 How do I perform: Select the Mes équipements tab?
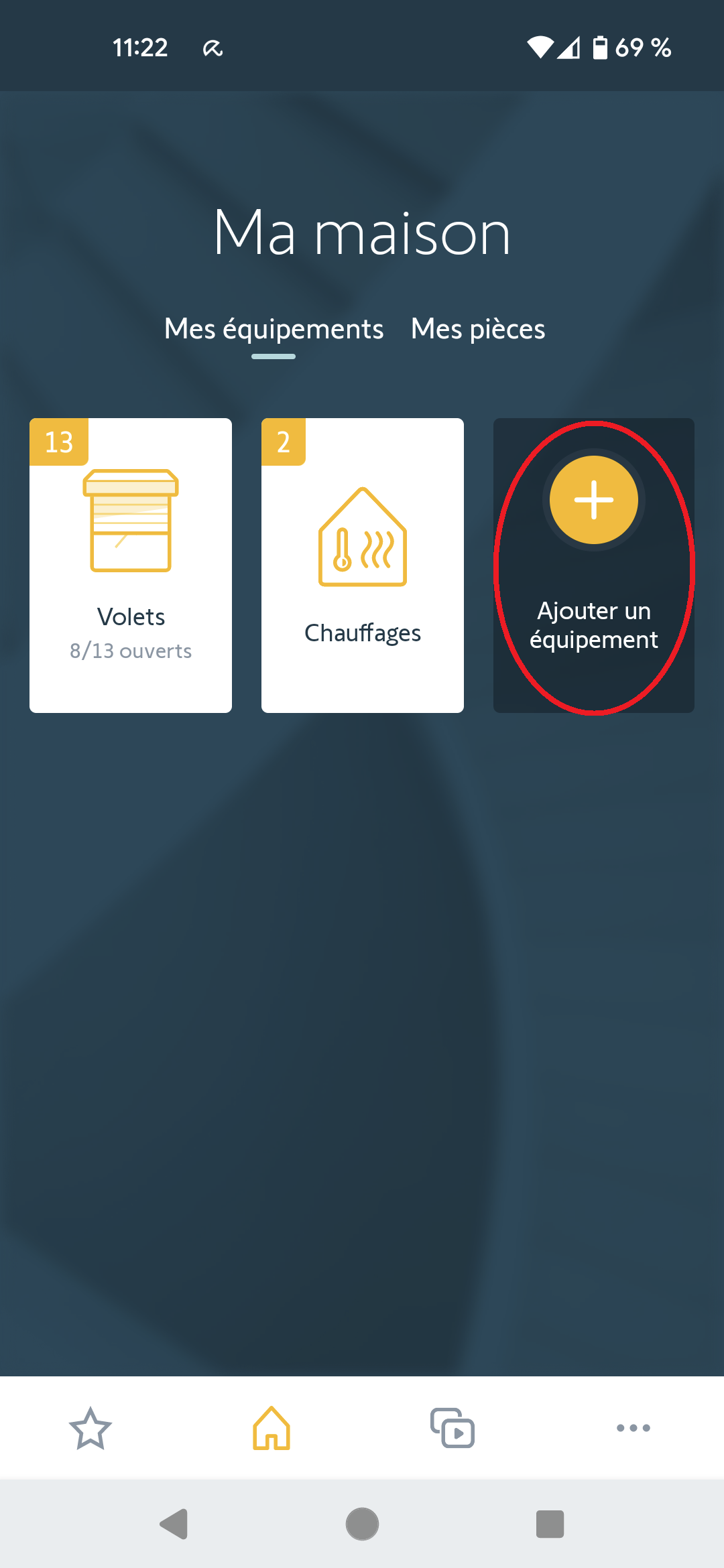click(x=274, y=329)
